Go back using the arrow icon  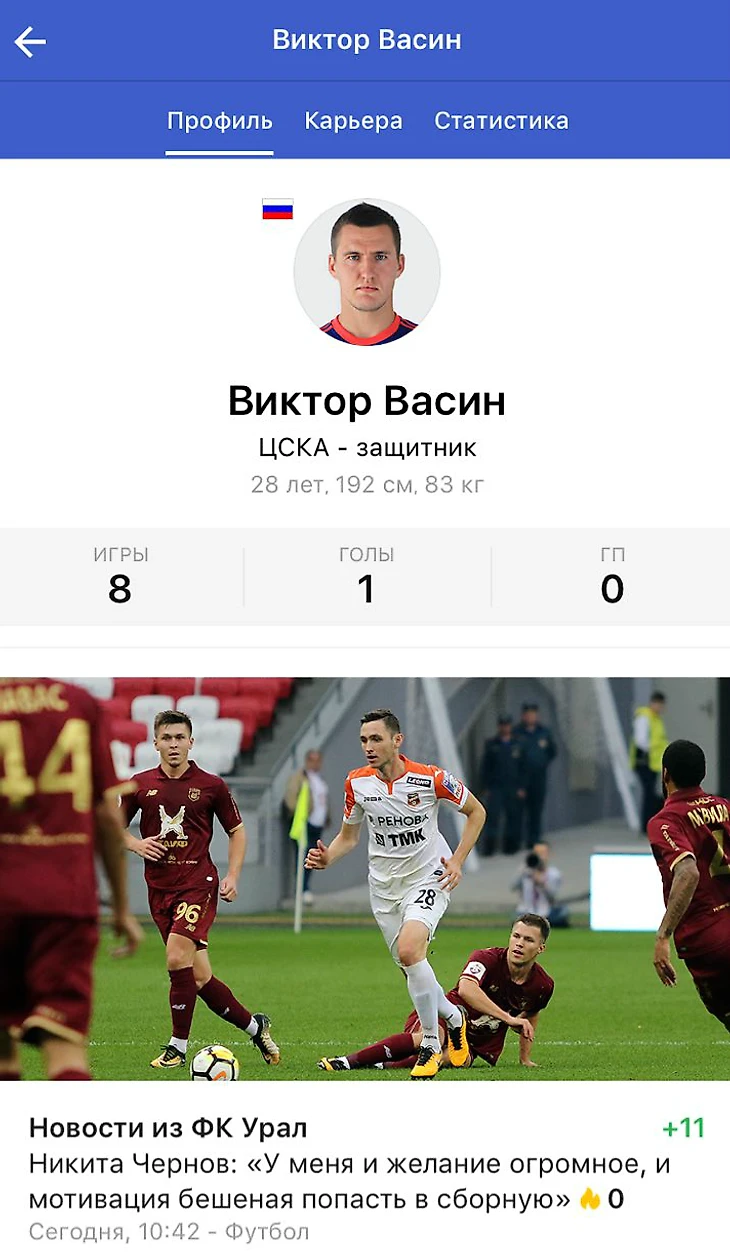(x=30, y=41)
